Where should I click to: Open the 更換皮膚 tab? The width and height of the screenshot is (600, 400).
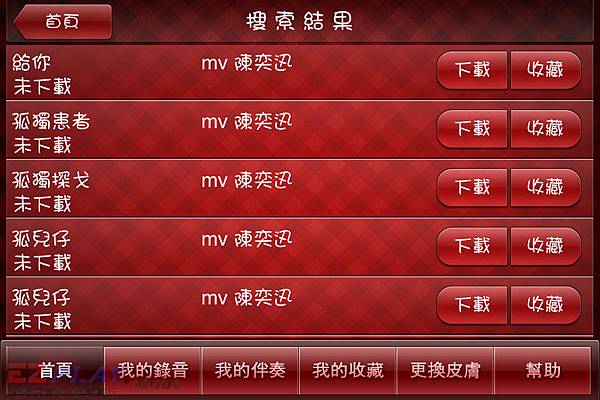(445, 370)
